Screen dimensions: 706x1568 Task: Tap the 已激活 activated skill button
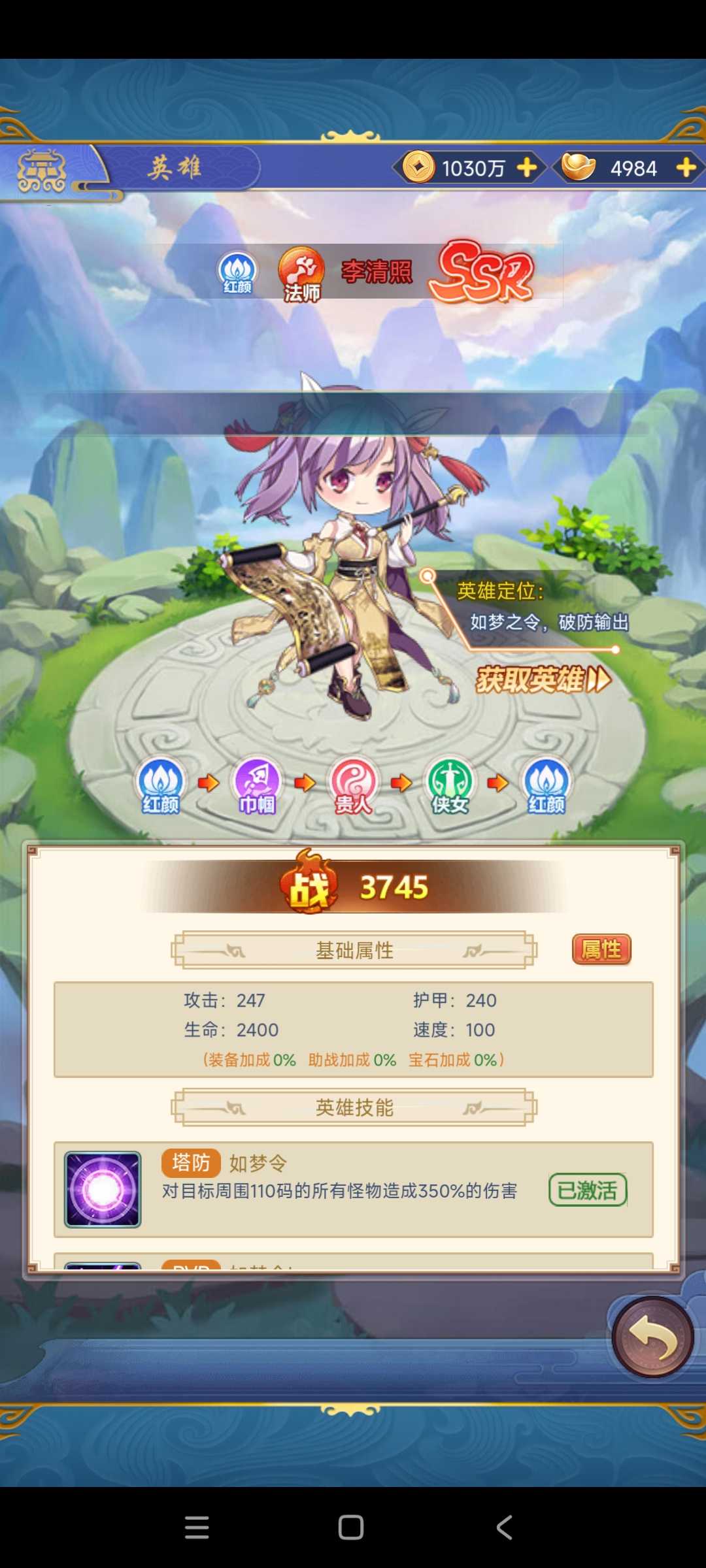point(587,1190)
